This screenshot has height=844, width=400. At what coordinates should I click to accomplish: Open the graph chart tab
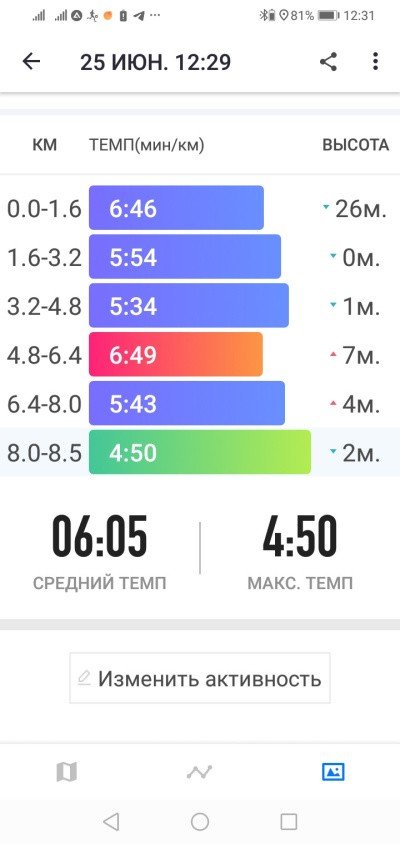[x=200, y=772]
